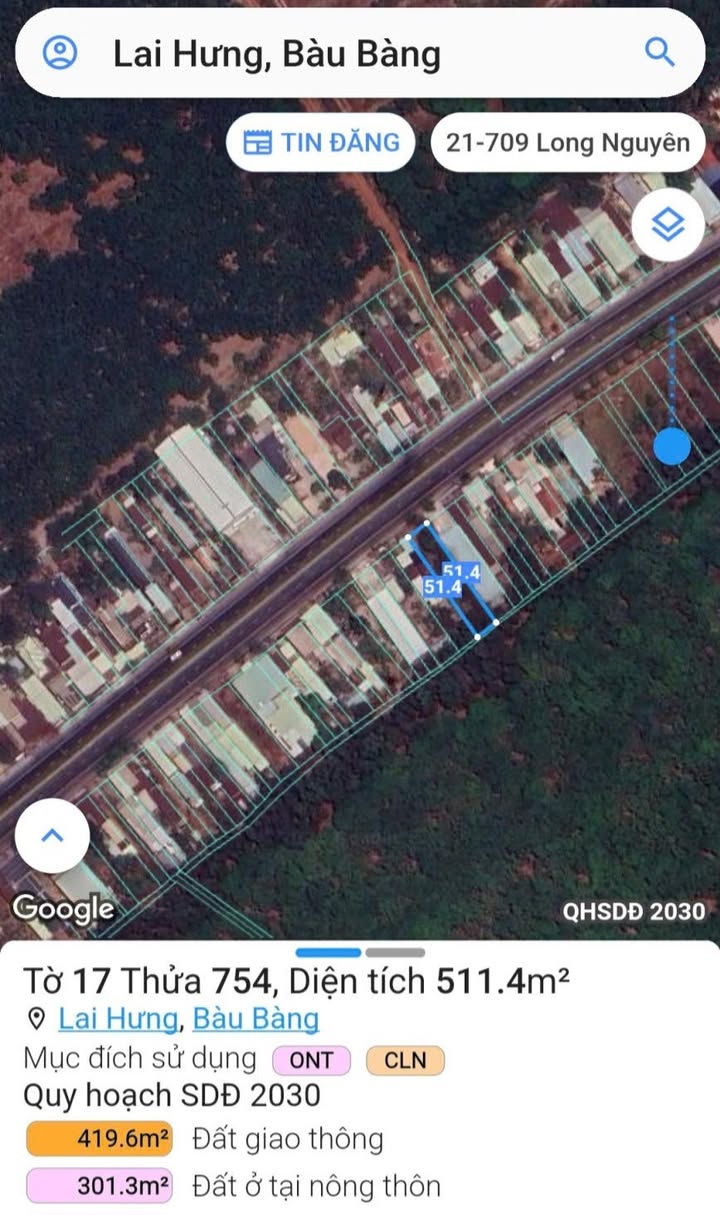This screenshot has height=1215, width=720.
Task: Open the account profile icon
Action: click(x=60, y=53)
